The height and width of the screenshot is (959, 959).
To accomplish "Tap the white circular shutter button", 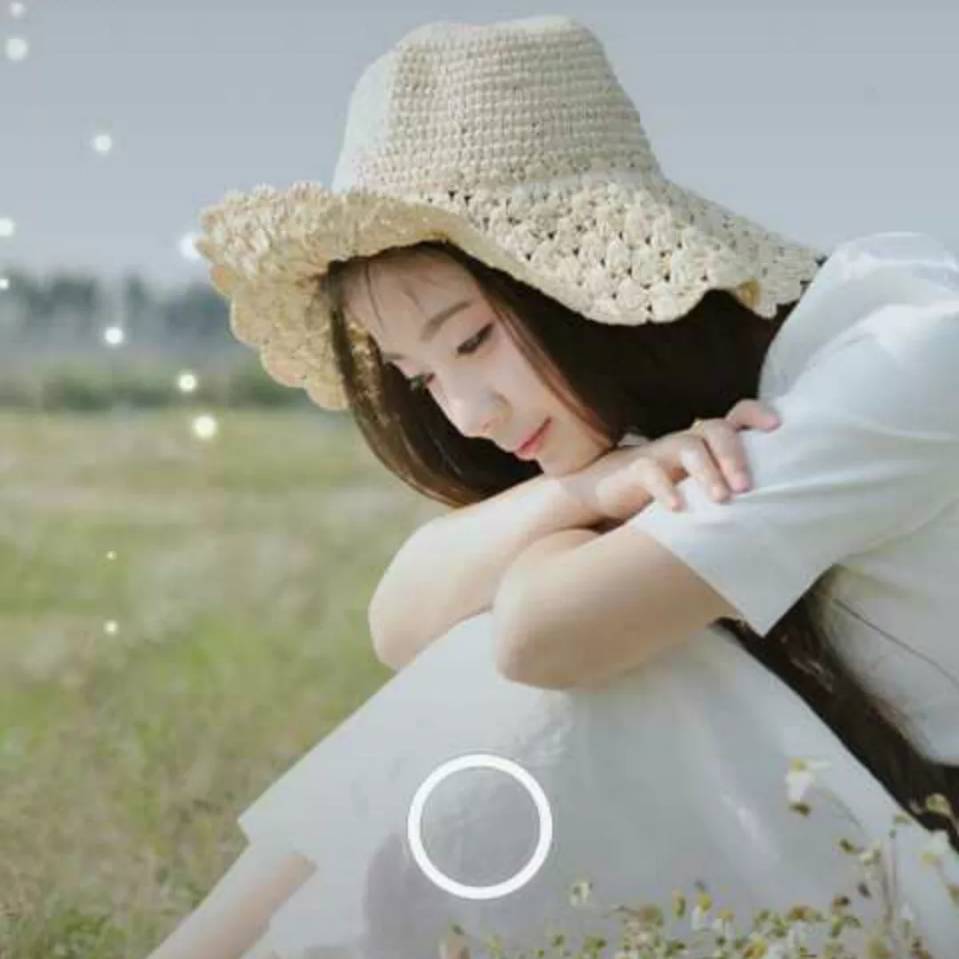I will pos(479,826).
